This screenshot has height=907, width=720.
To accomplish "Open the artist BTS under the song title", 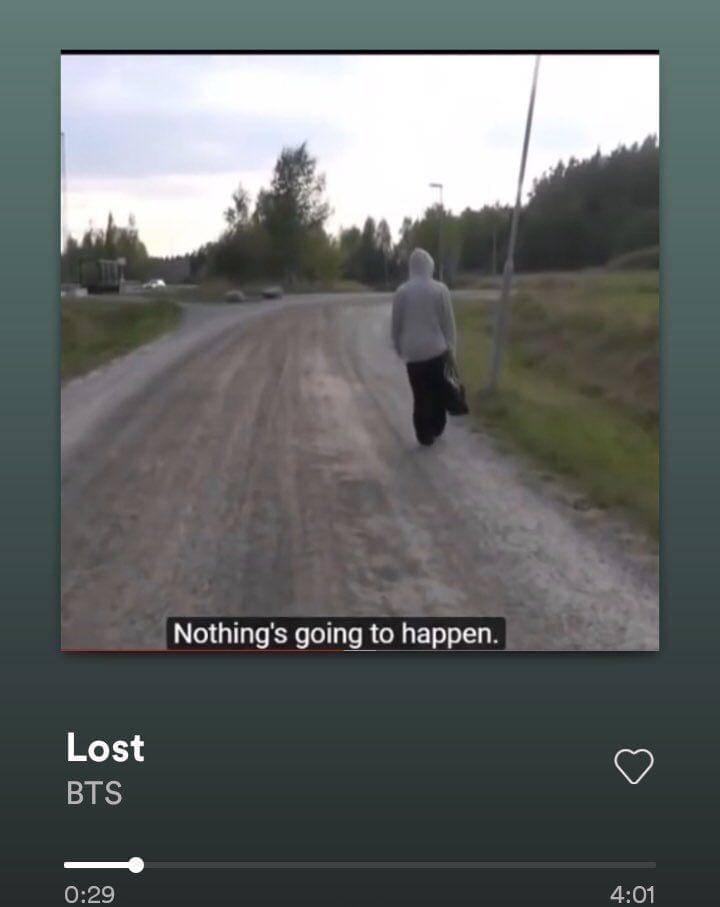I will pyautogui.click(x=94, y=793).
